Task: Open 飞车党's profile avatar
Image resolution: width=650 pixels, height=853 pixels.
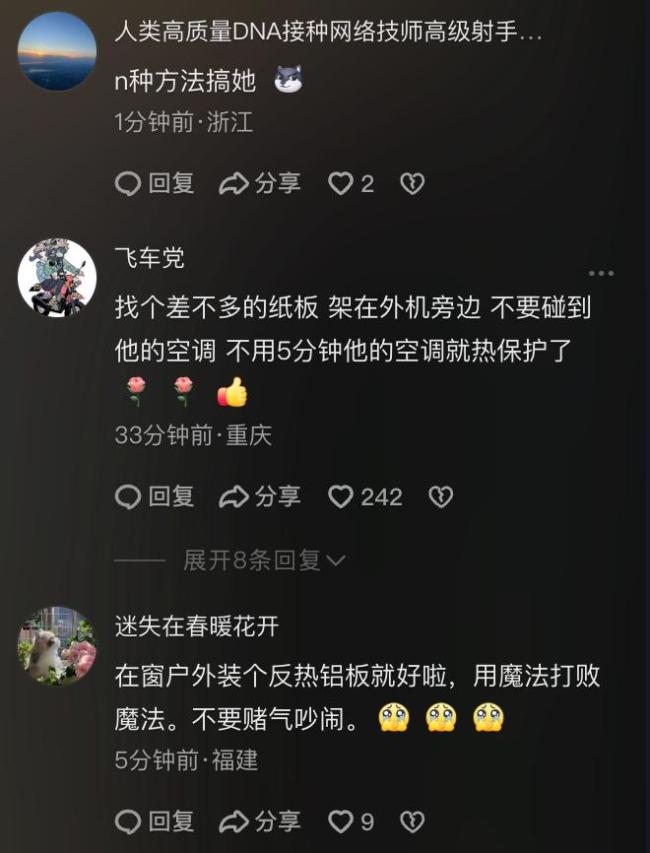Action: [57, 277]
